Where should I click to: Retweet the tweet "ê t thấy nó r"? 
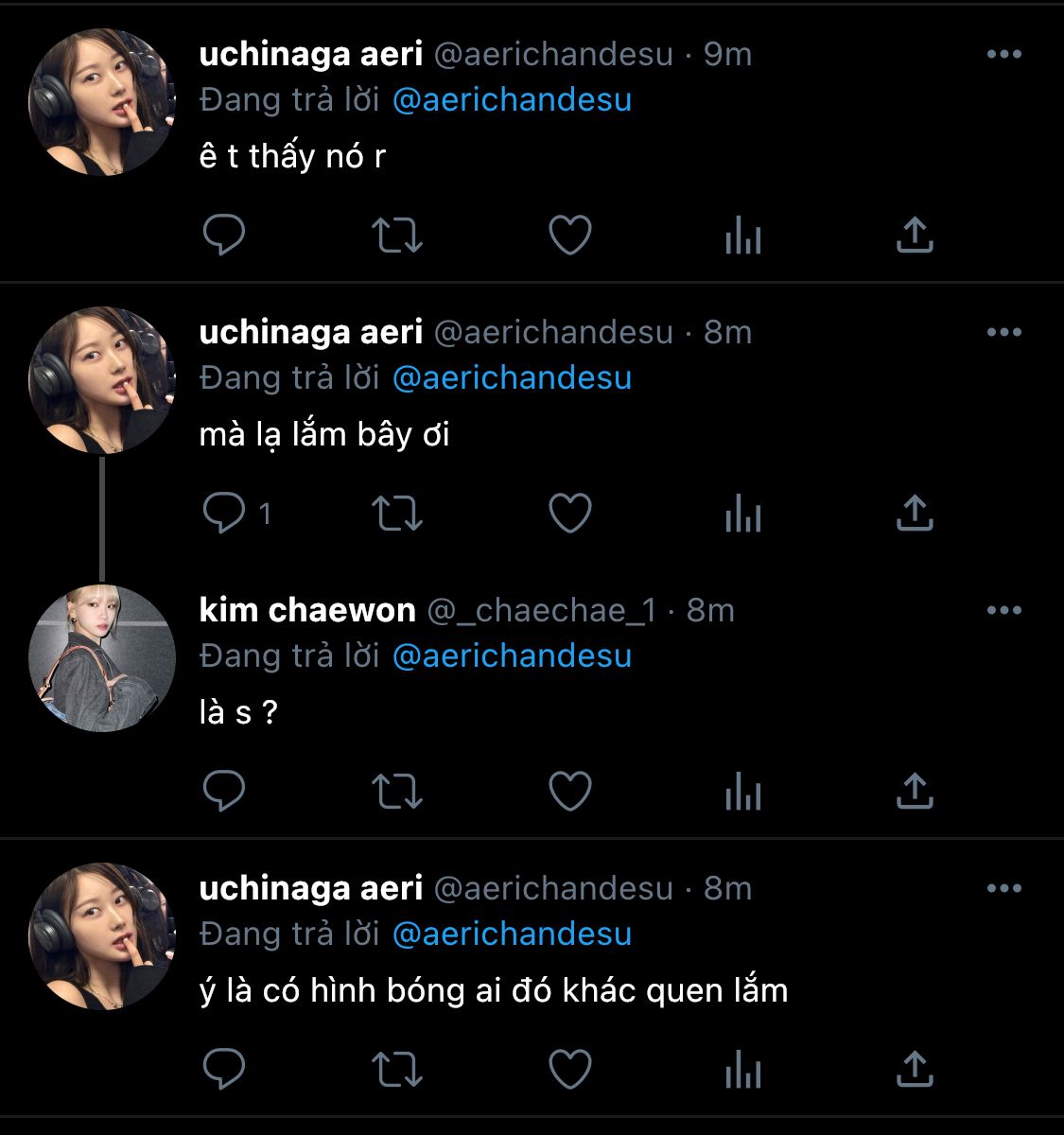pos(397,236)
